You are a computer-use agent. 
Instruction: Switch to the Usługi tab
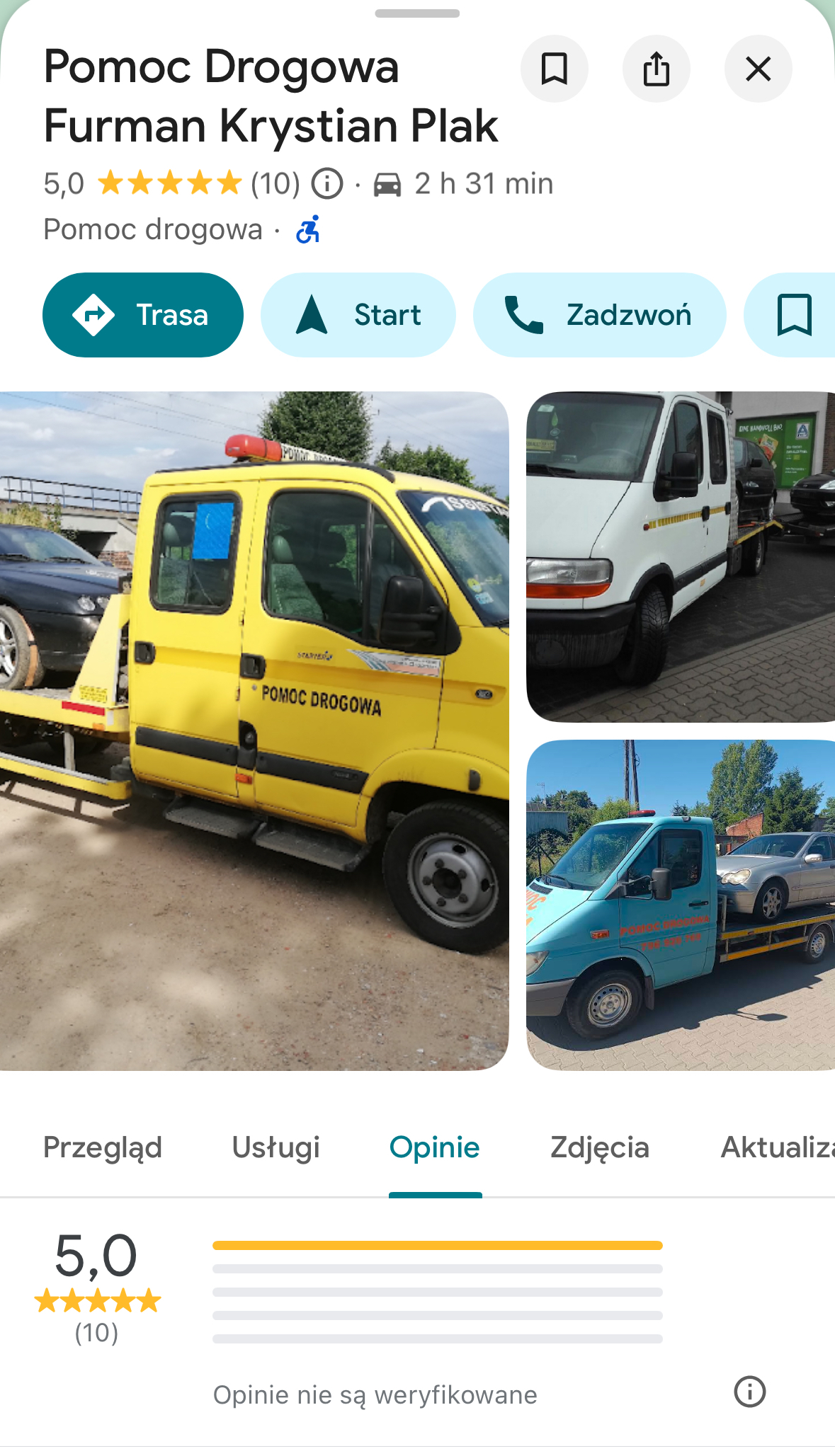coord(276,1147)
